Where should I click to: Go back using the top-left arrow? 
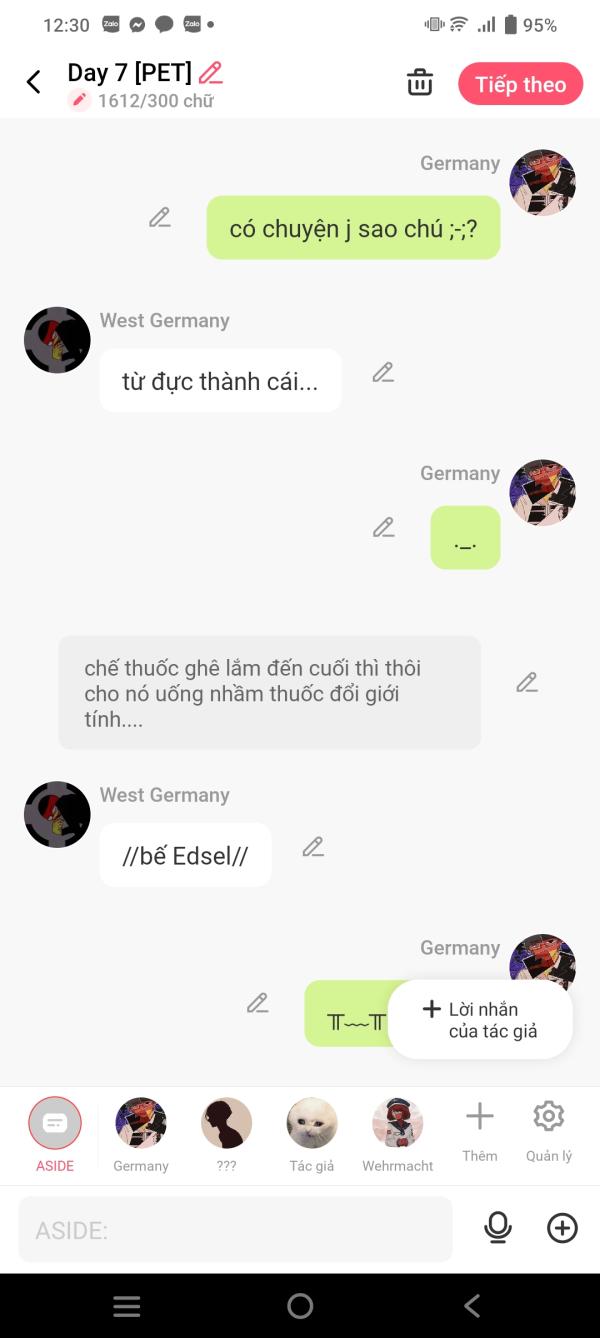click(34, 82)
